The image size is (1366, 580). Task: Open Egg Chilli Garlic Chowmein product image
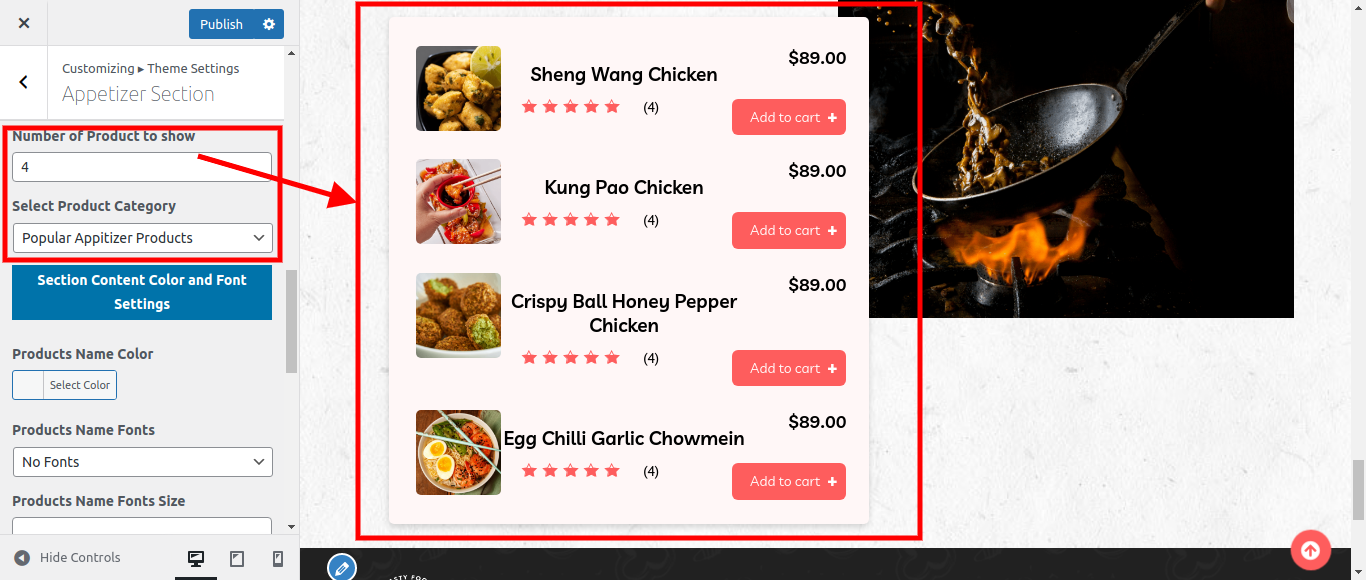[458, 452]
